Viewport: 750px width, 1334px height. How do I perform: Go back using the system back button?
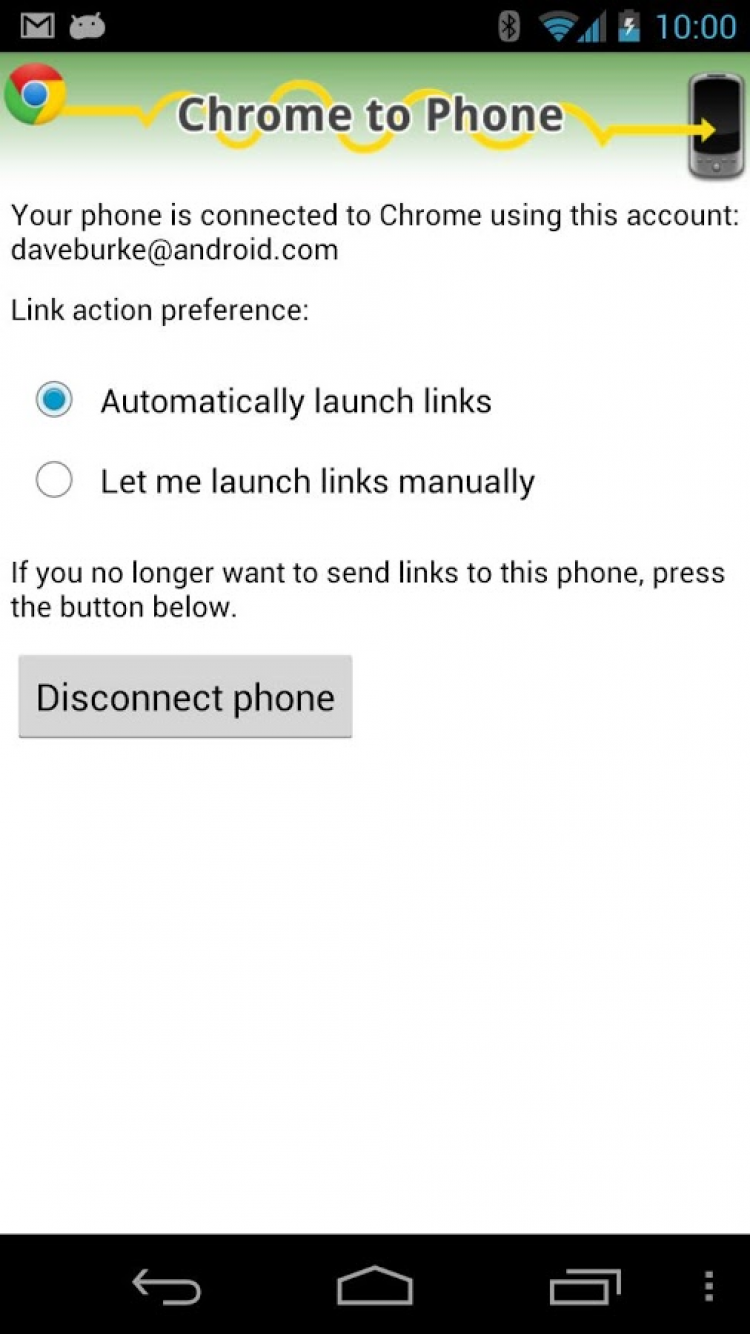[x=167, y=1287]
